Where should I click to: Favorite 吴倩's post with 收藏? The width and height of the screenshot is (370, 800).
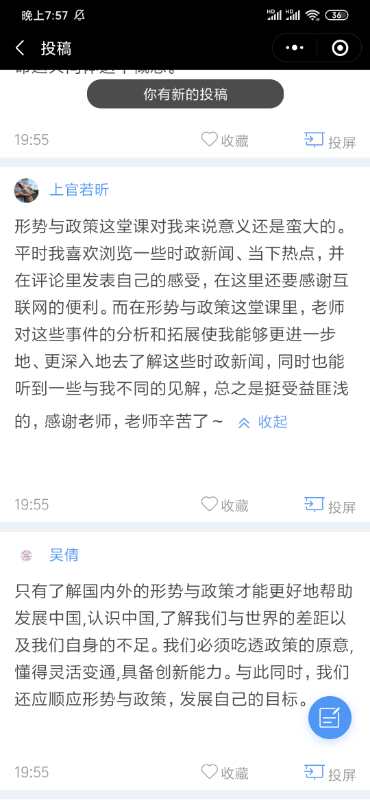[x=225, y=772]
